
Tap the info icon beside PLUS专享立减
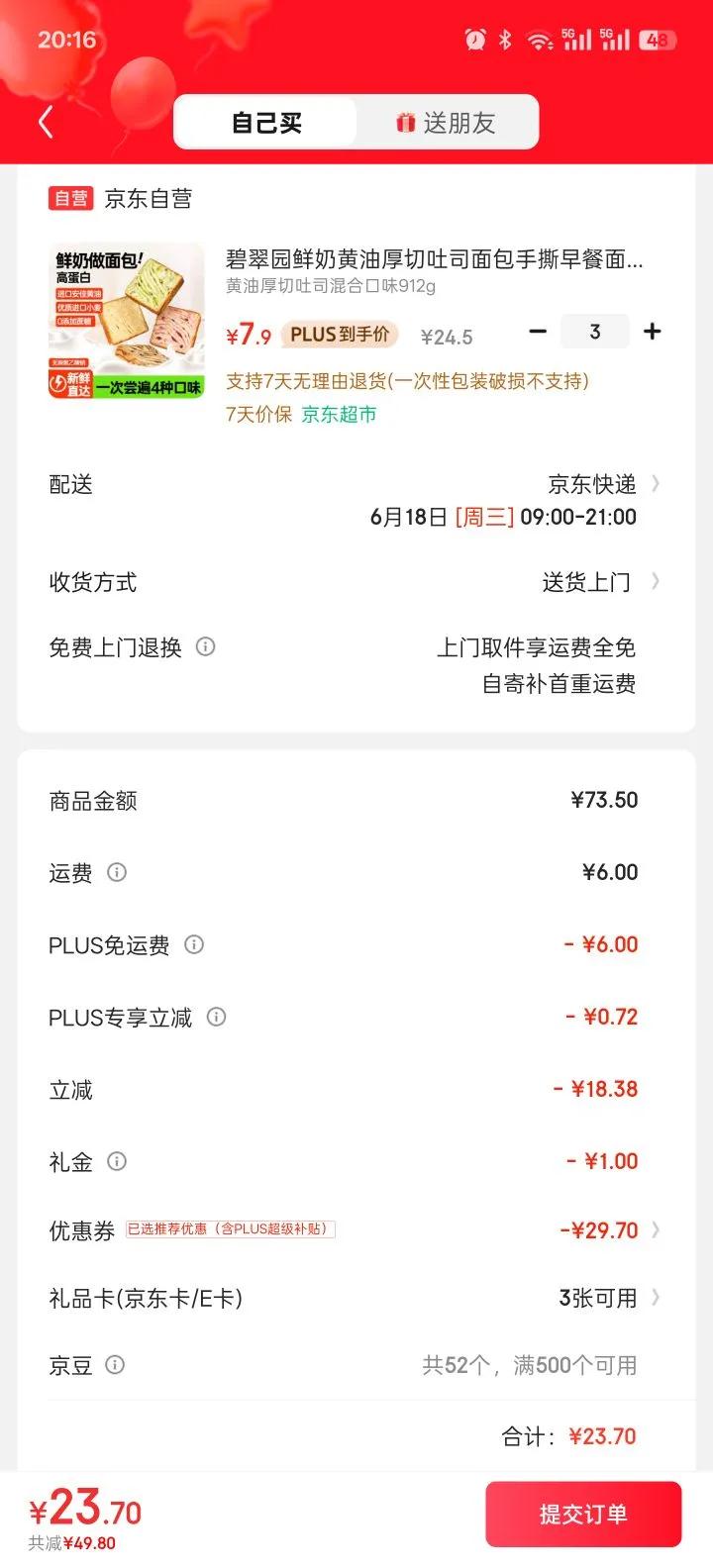216,1017
